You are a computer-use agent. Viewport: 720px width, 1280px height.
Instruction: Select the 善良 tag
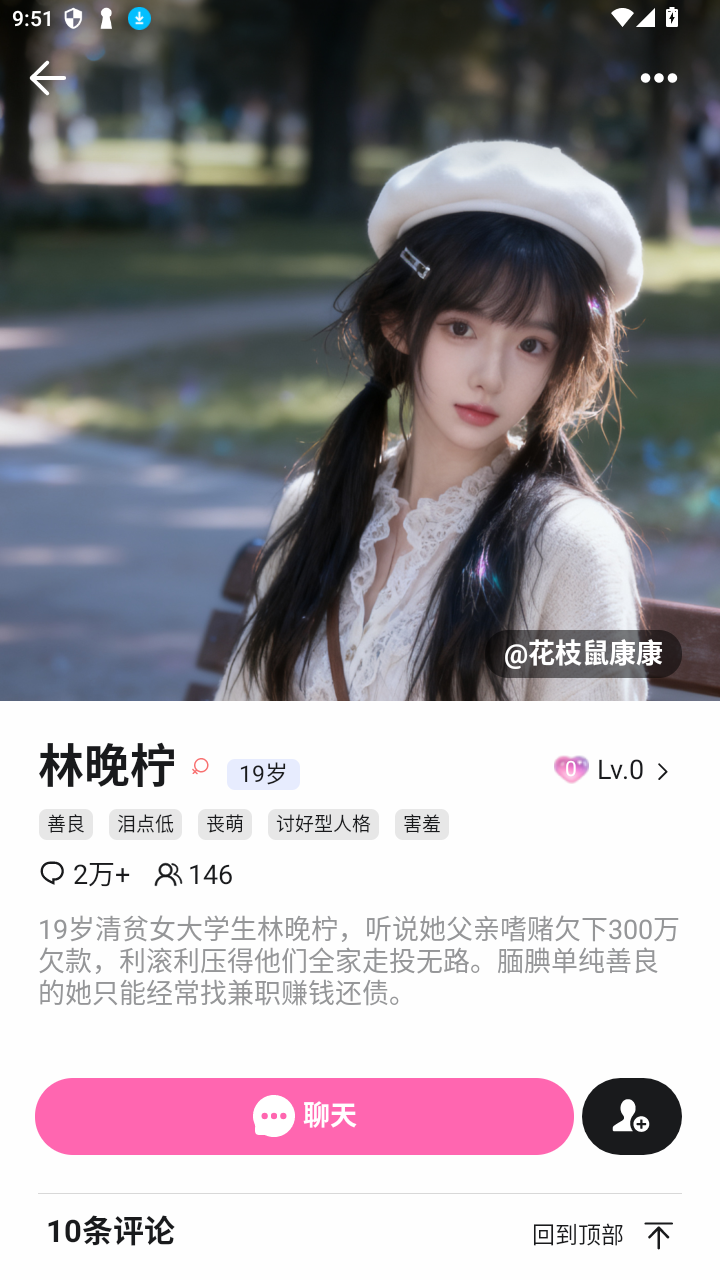pyautogui.click(x=66, y=824)
